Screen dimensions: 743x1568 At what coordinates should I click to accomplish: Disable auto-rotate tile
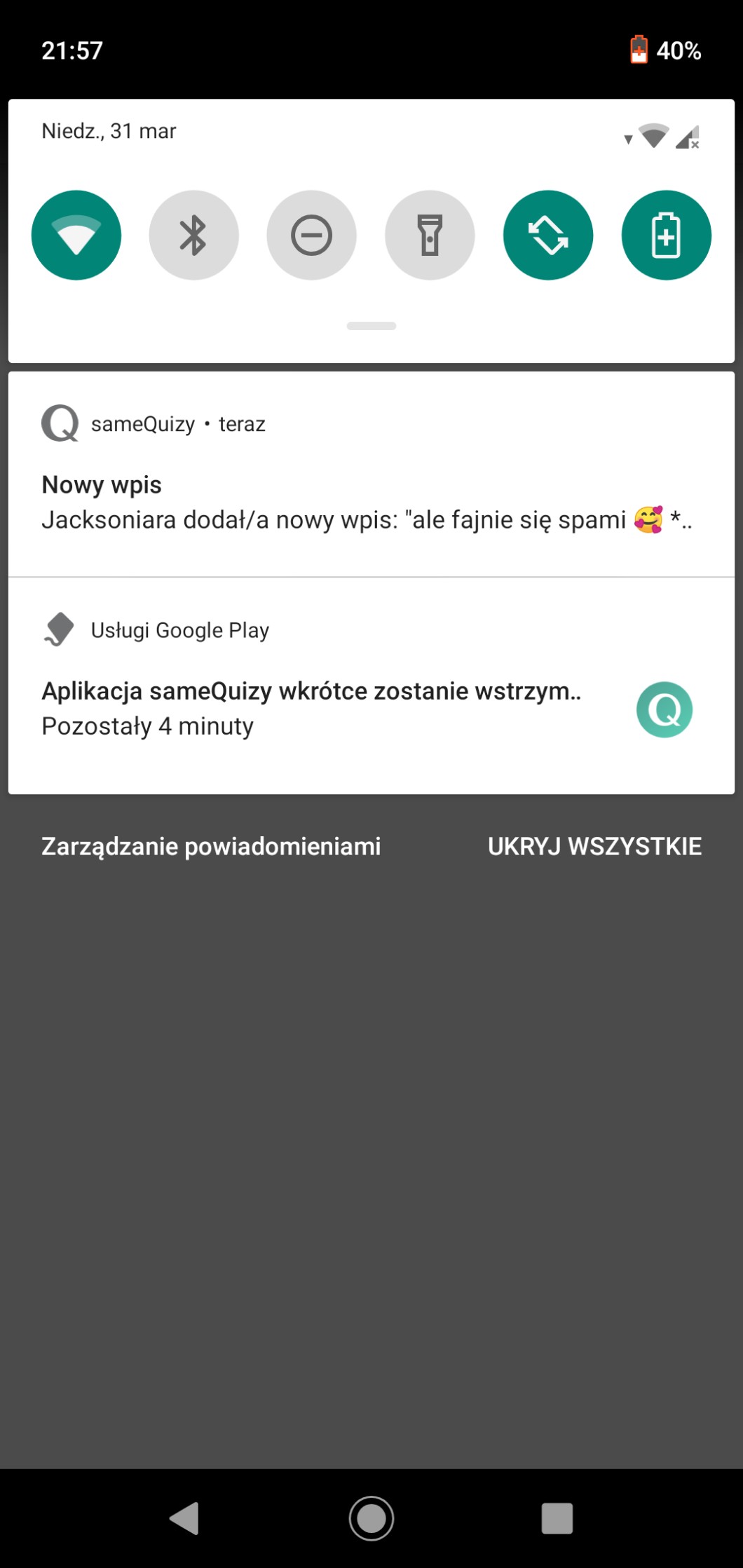[x=548, y=236]
